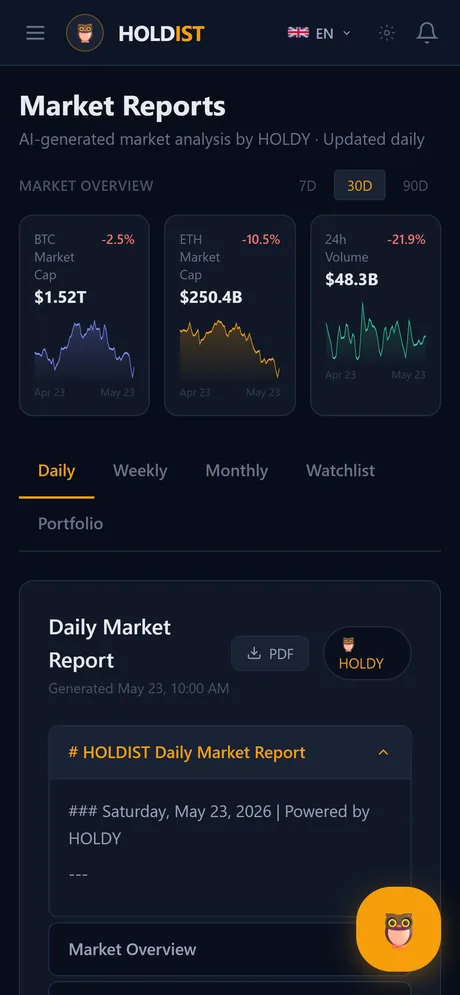Download the daily report as PDF
Screen dimensions: 460x995
[270, 654]
